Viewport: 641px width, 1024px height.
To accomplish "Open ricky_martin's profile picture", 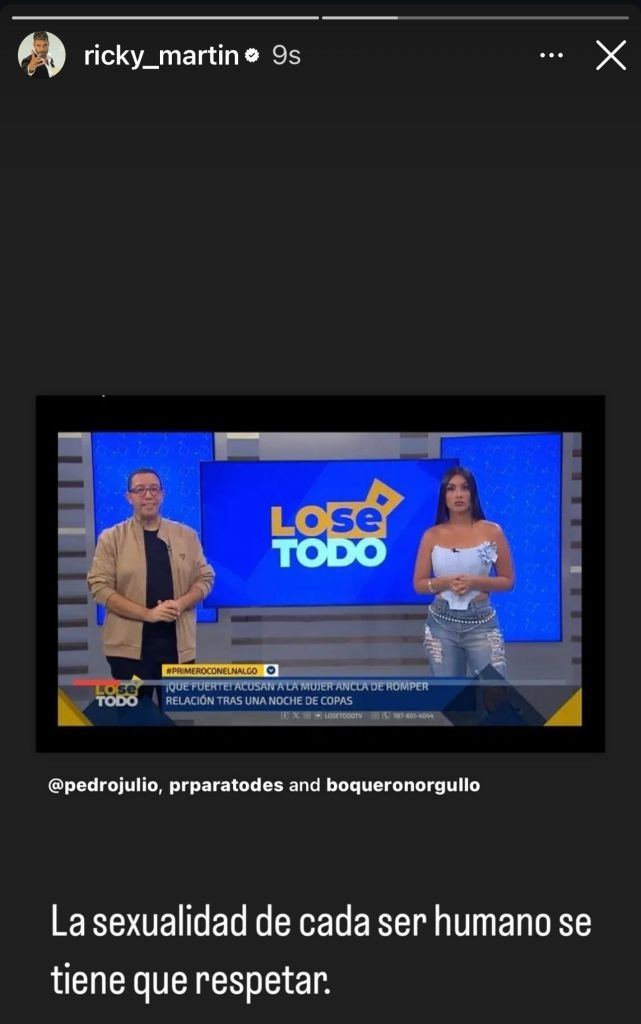I will pos(42,56).
